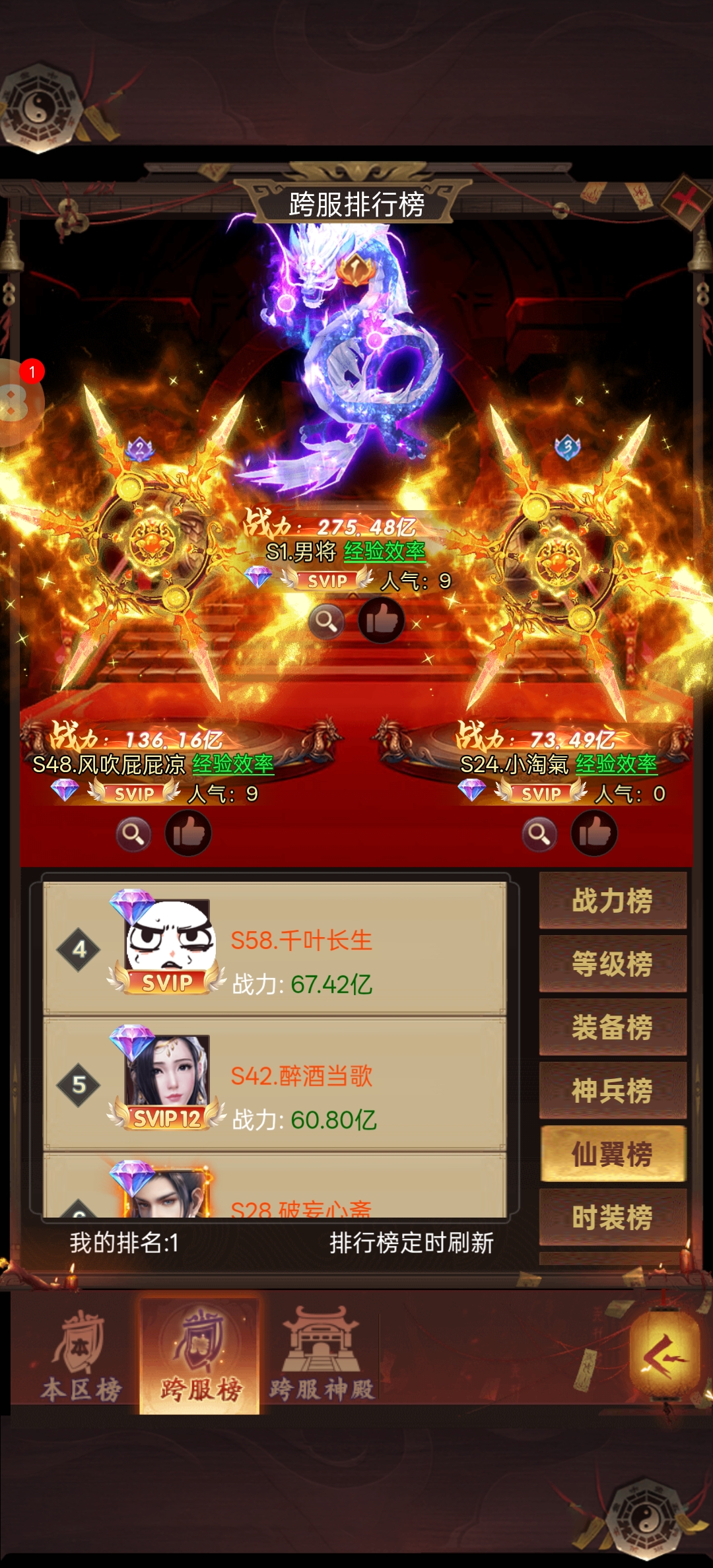
Task: Open the rank 4 entry S58.千叶长生
Action: point(275,949)
